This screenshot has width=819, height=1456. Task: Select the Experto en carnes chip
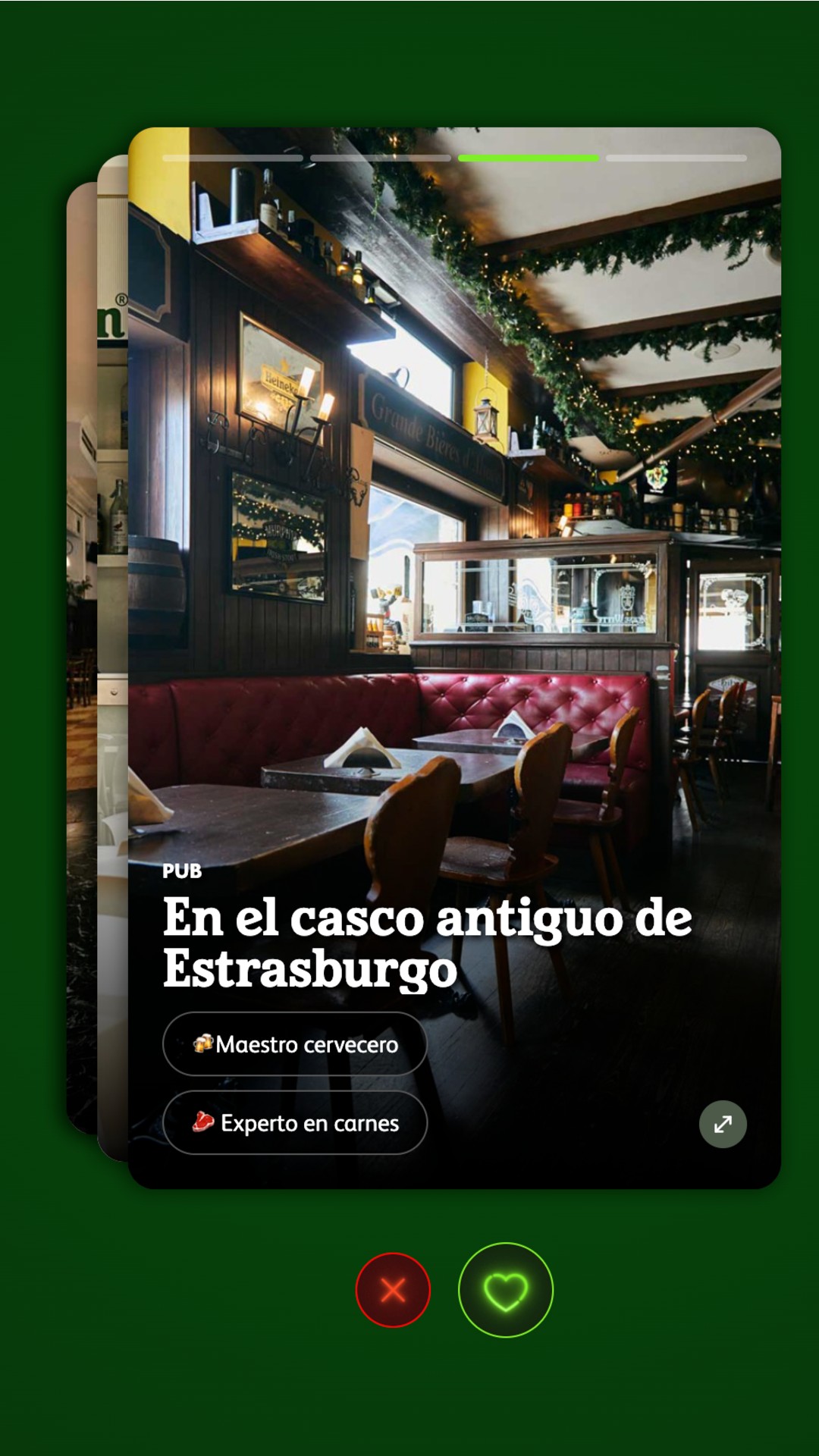[x=295, y=1123]
